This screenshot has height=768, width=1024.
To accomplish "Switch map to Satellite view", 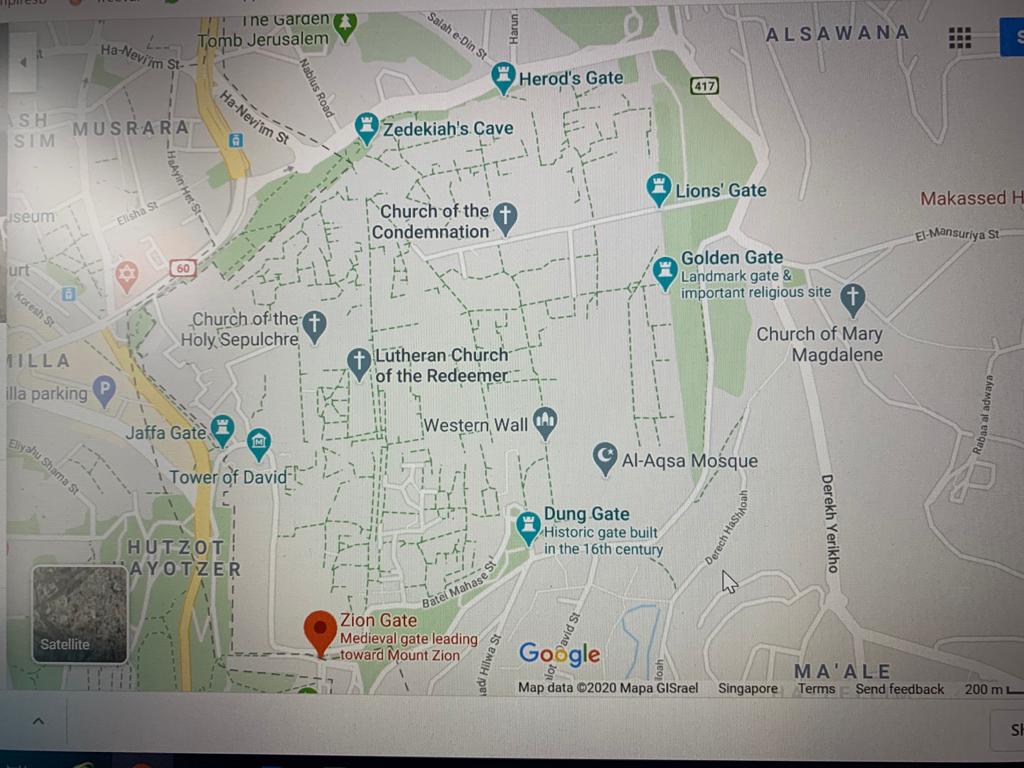I will (x=80, y=614).
